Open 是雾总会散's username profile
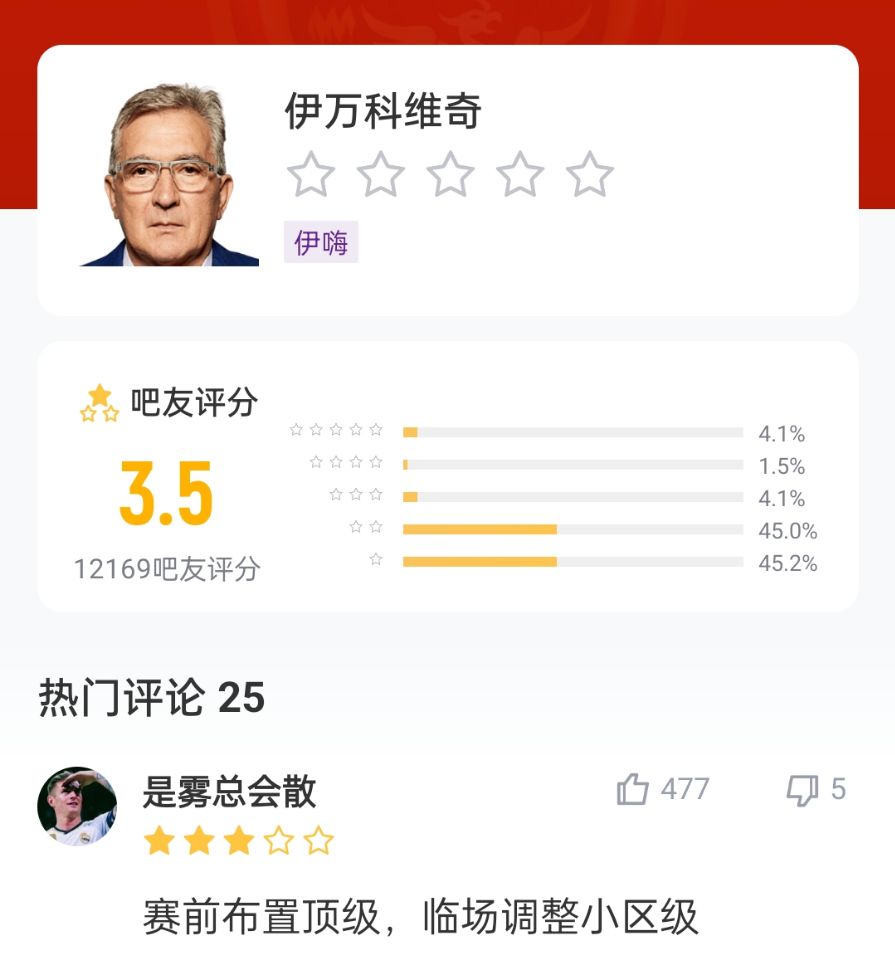 (x=229, y=792)
